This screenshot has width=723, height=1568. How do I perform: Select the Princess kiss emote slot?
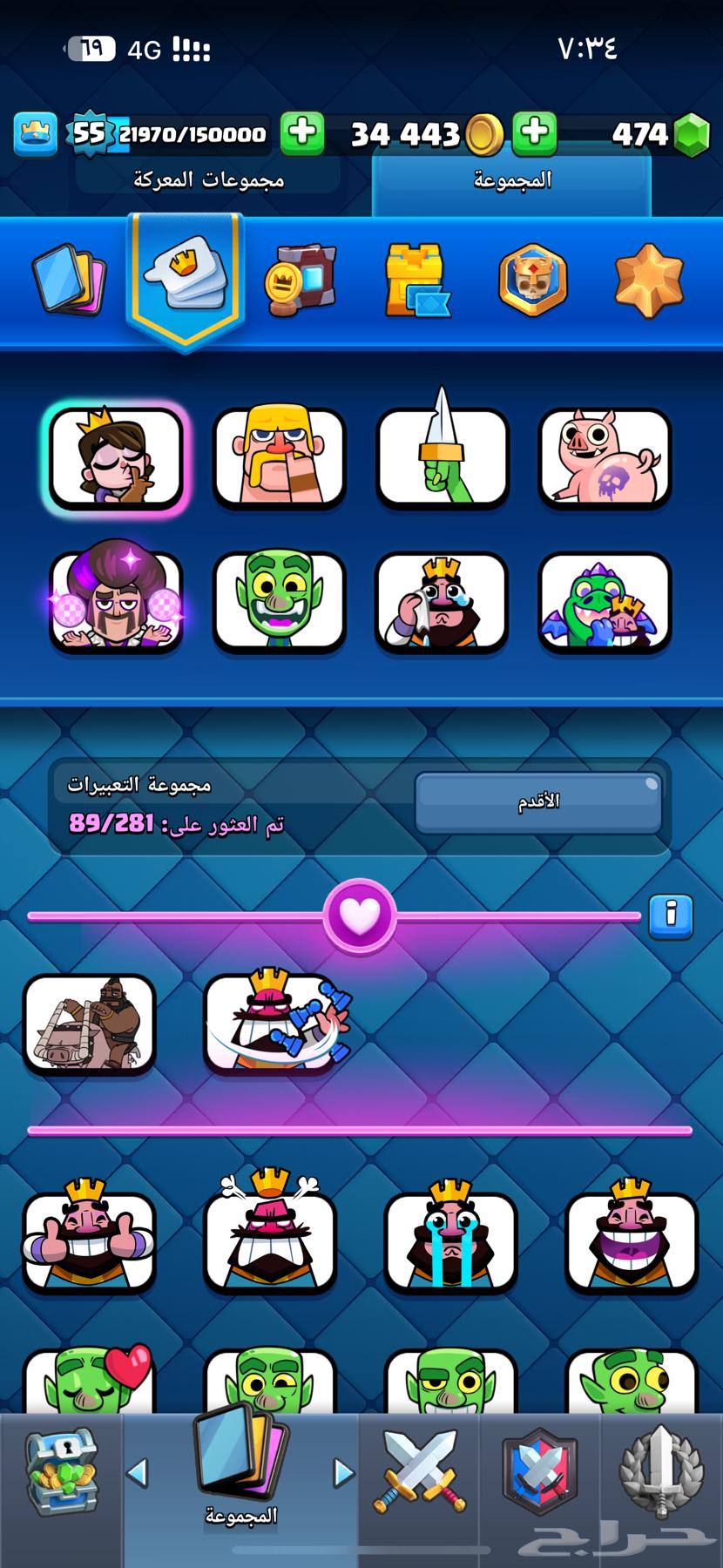click(115, 457)
